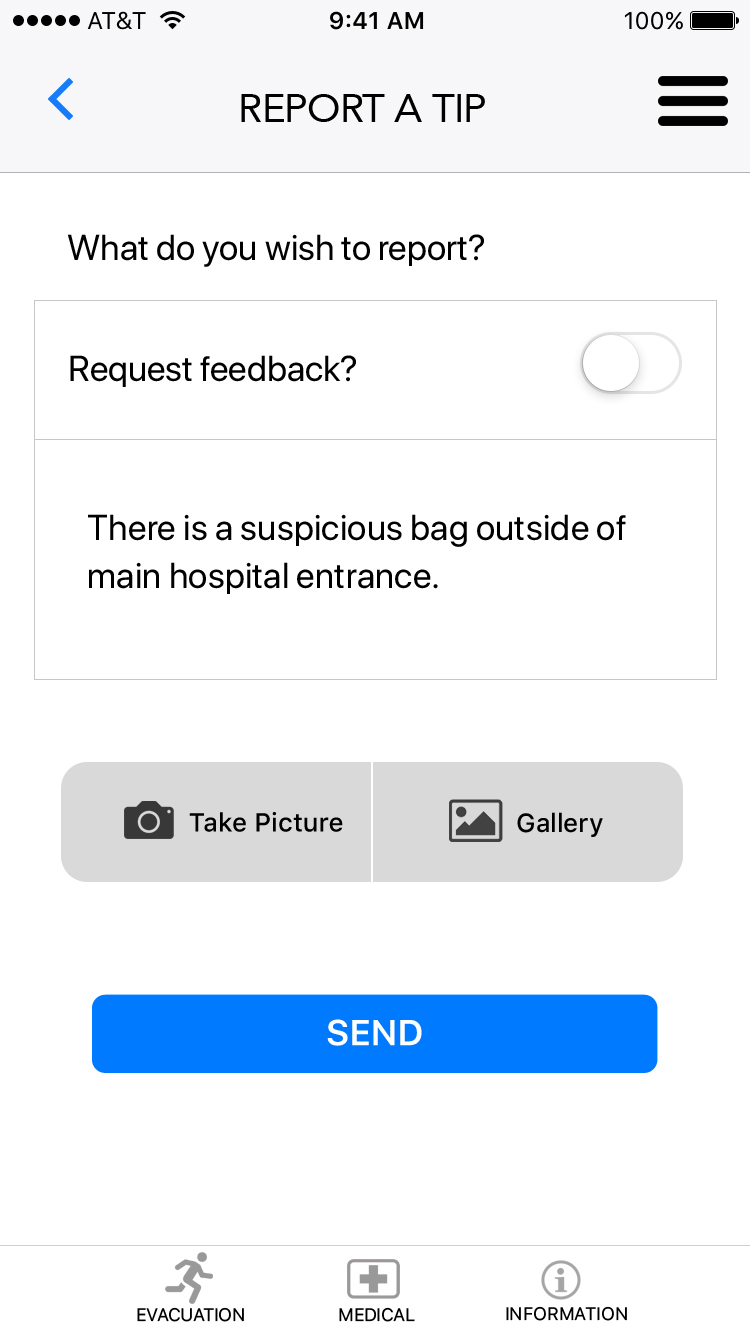This screenshot has height=1334, width=750.
Task: Enable the Request feedback switch
Action: pos(630,363)
